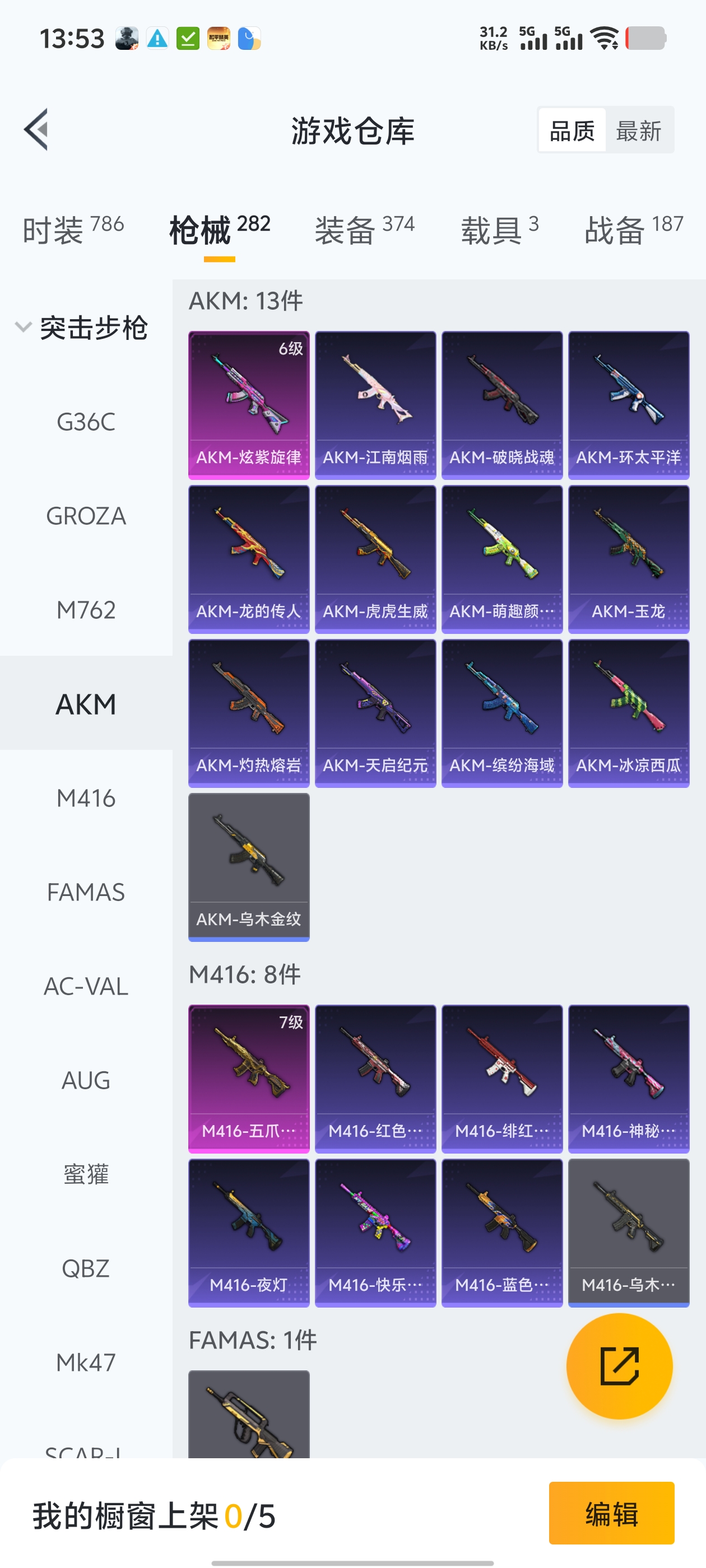The image size is (706, 1568).
Task: Switch to the 时装 tab
Action: (x=73, y=230)
